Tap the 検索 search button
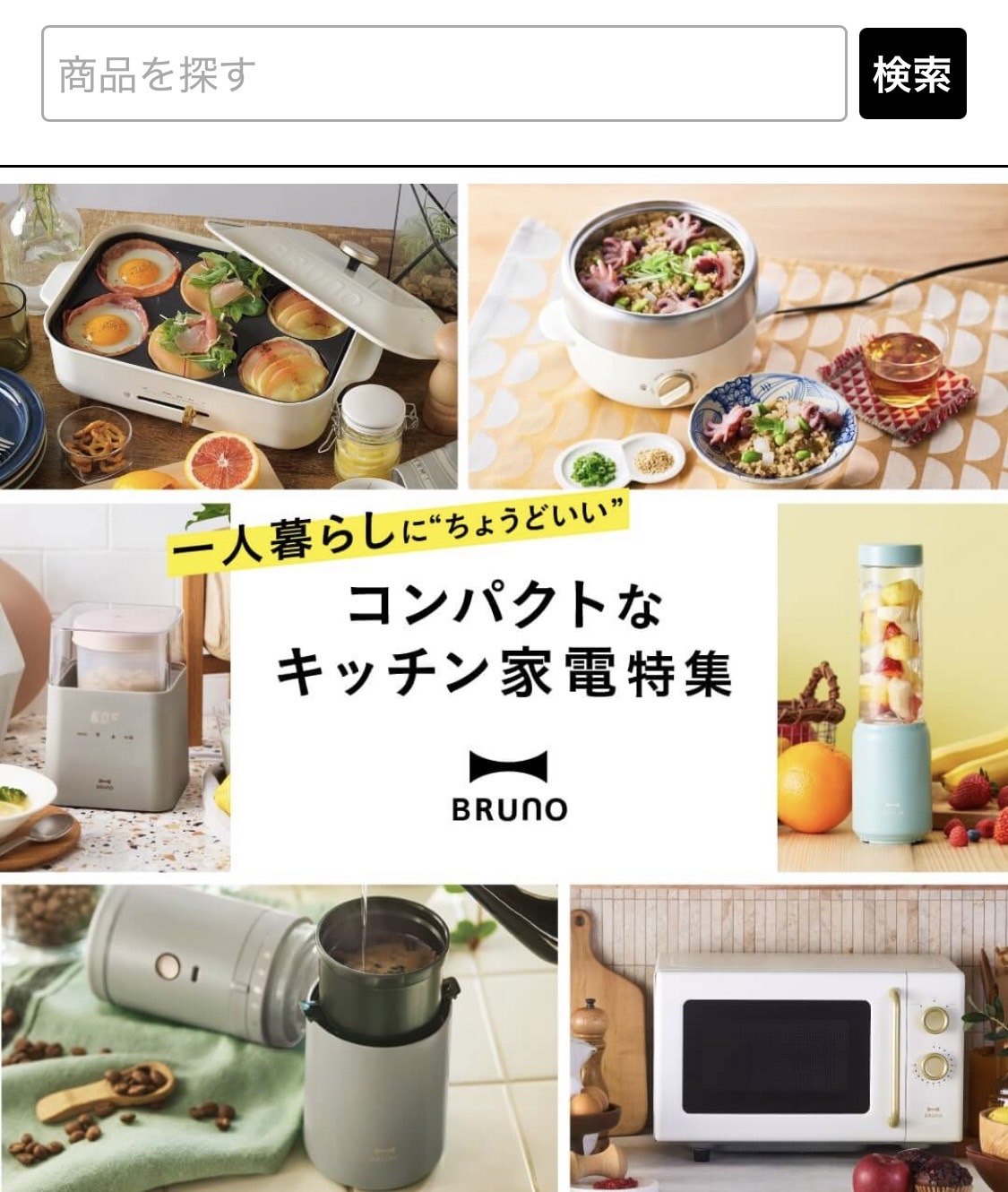Screen dimensions: 1008x1192 tap(912, 73)
